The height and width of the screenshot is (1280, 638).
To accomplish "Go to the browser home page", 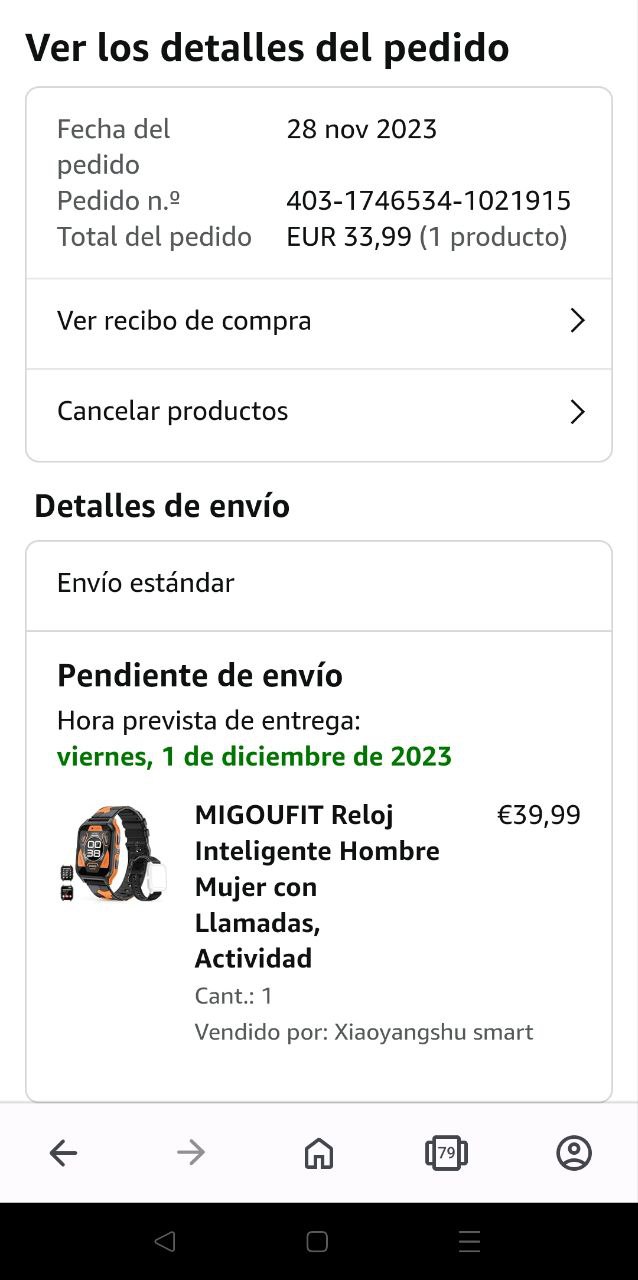I will coord(318,1153).
